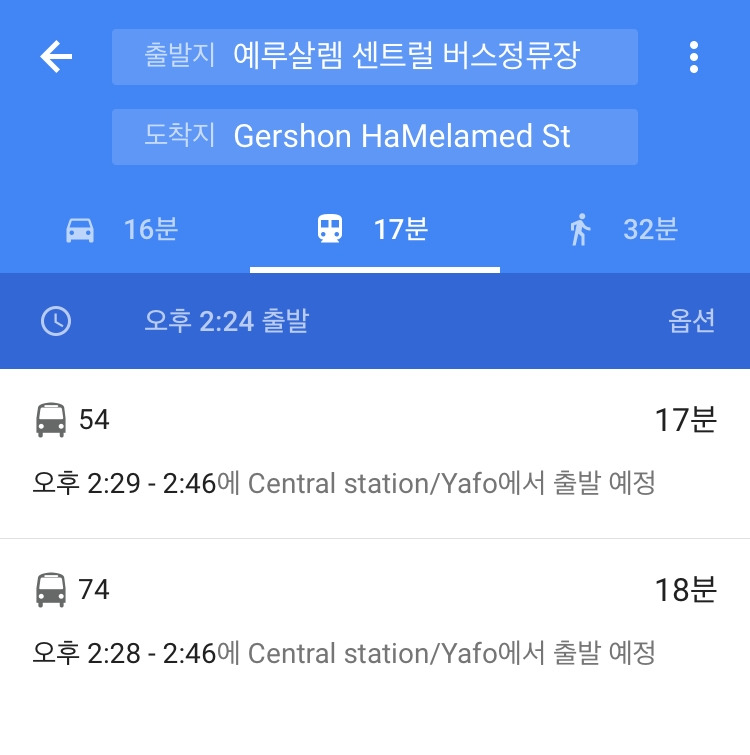The height and width of the screenshot is (755, 750).
Task: Open route 옵션 settings
Action: [x=691, y=321]
